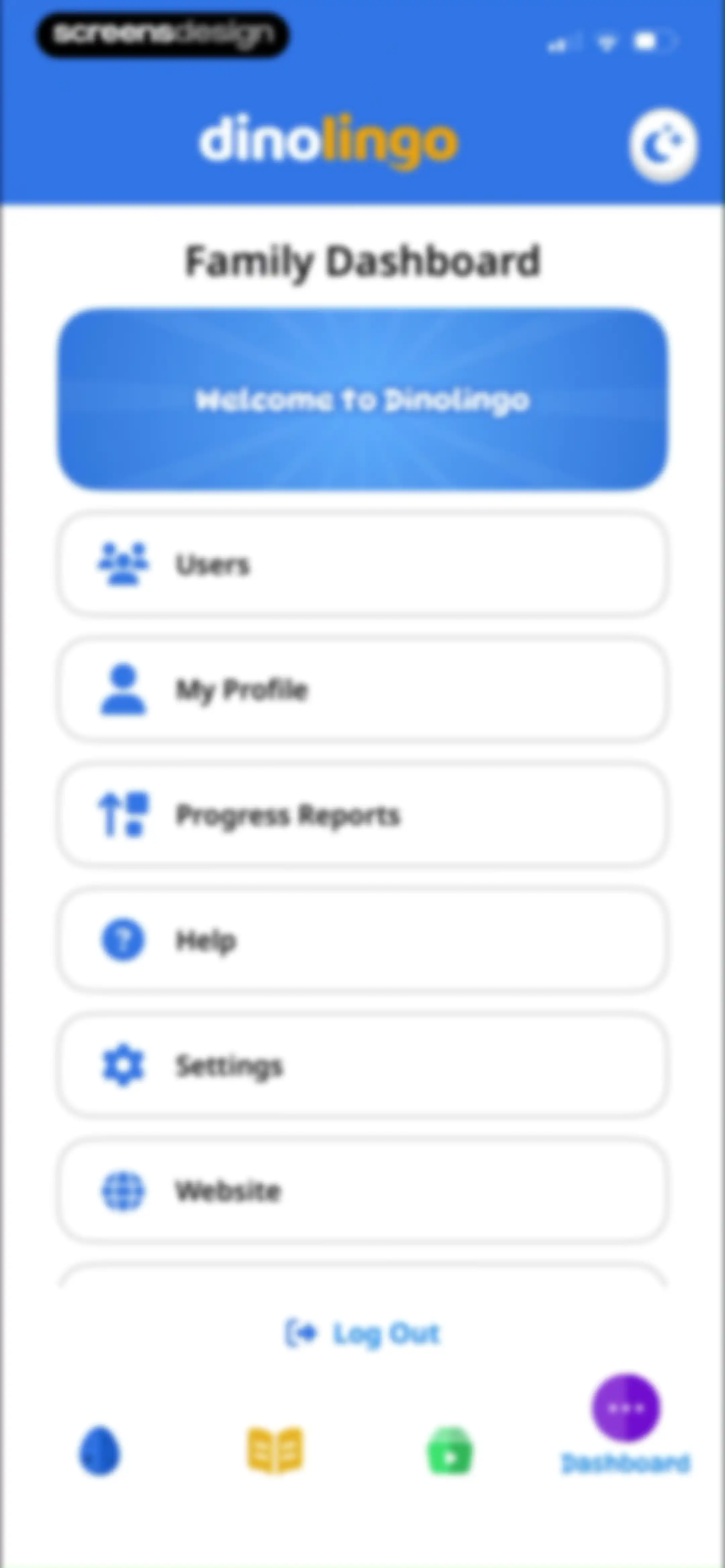Screen dimensions: 725x1568
Task: Switch to the yellow book tab
Action: point(275,1450)
